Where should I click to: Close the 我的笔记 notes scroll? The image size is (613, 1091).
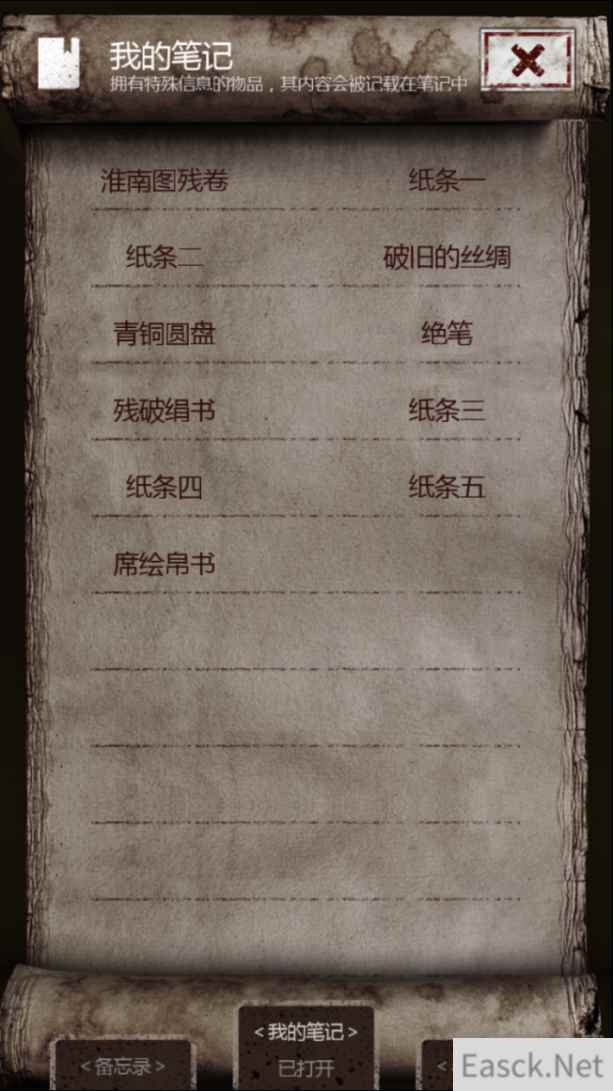[527, 60]
